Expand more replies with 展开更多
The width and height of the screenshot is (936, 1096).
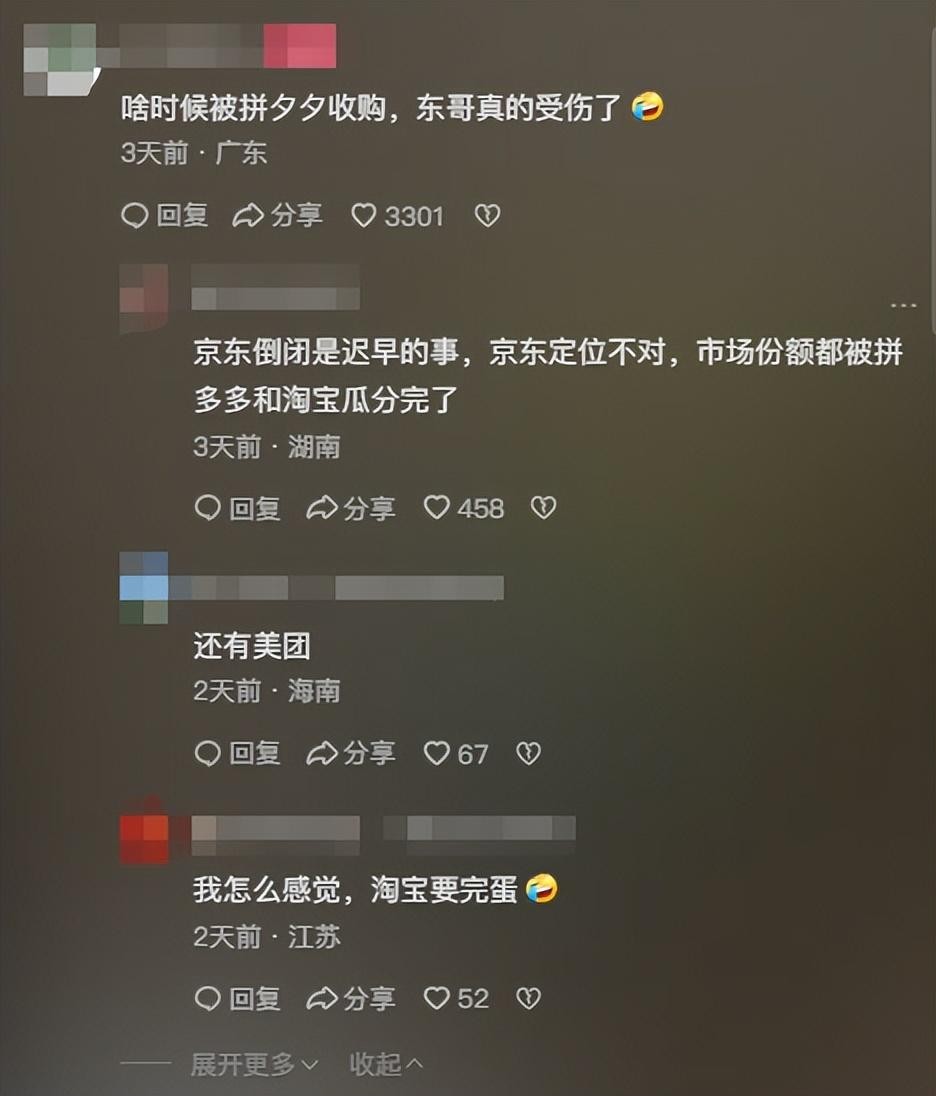coord(254,1065)
